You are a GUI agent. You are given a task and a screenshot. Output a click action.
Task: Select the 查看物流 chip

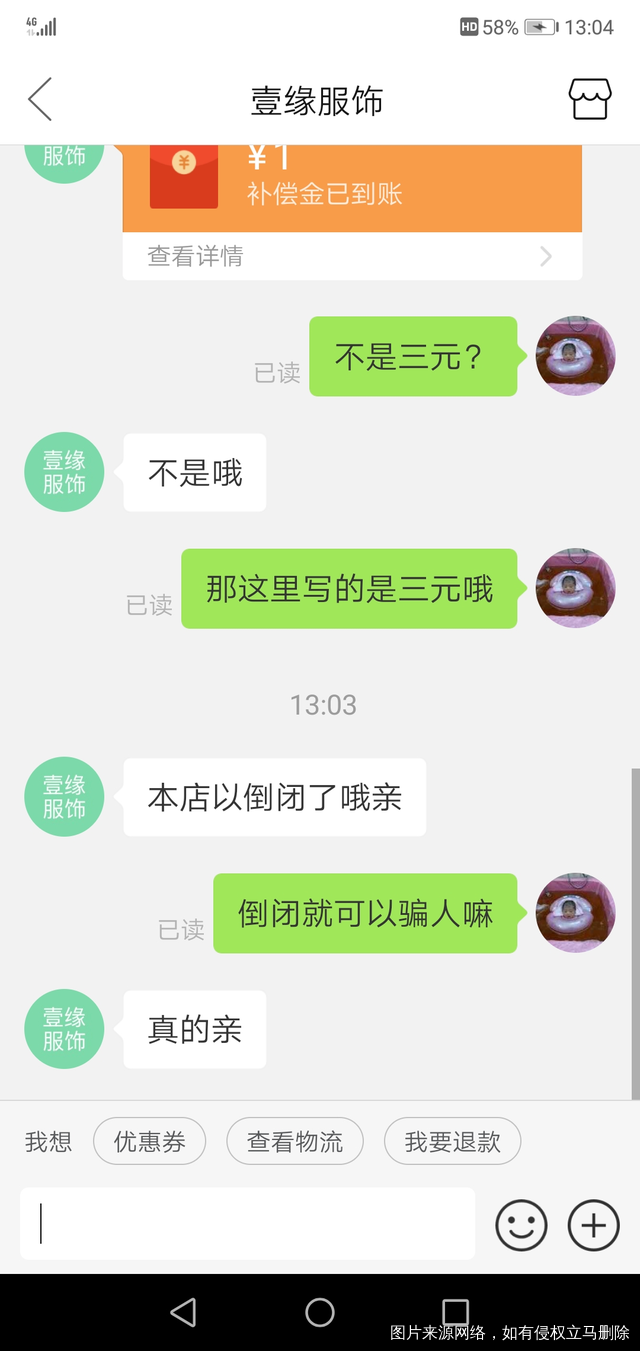(x=295, y=1141)
